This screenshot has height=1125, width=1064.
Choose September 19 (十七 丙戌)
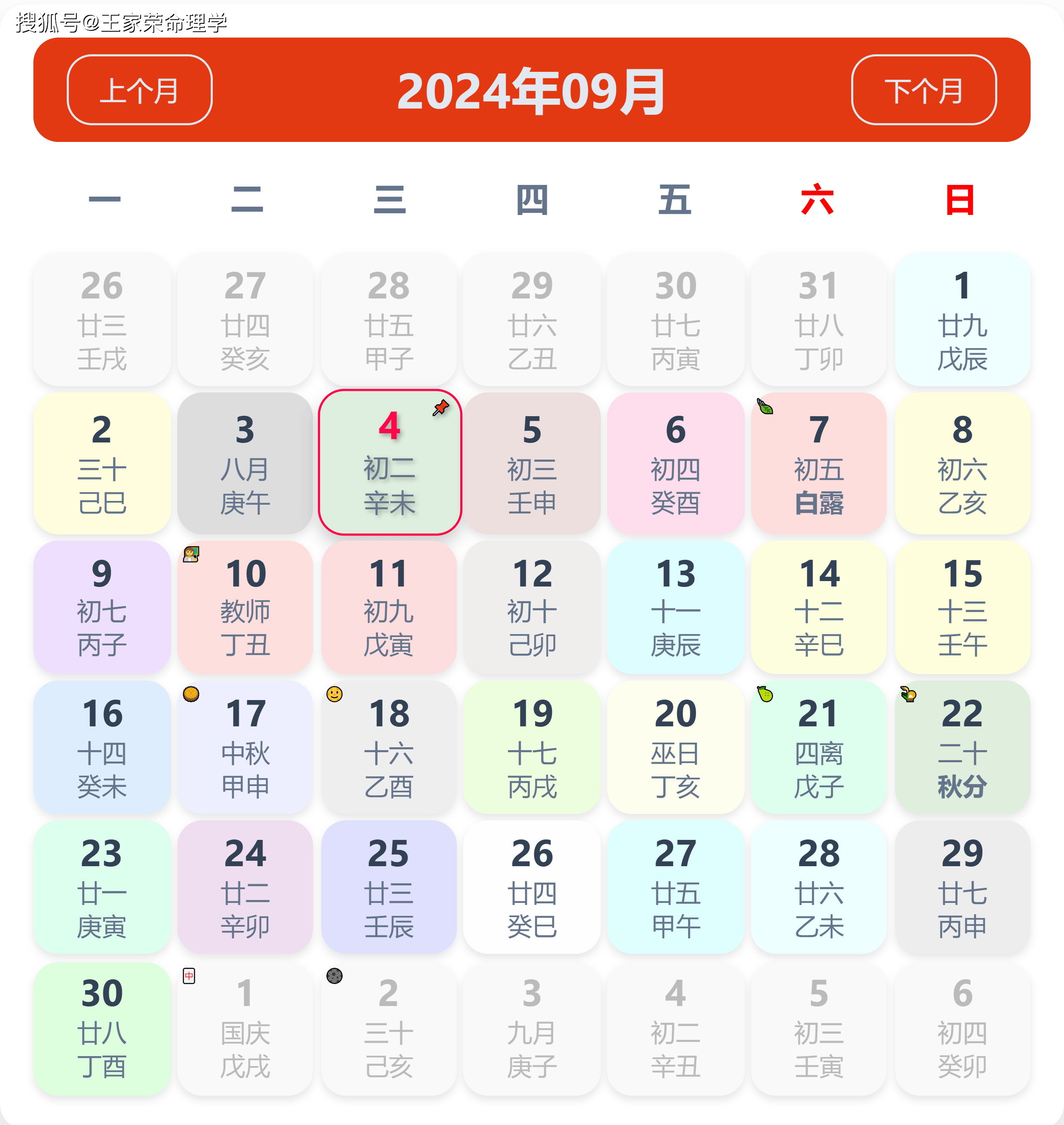tap(532, 747)
